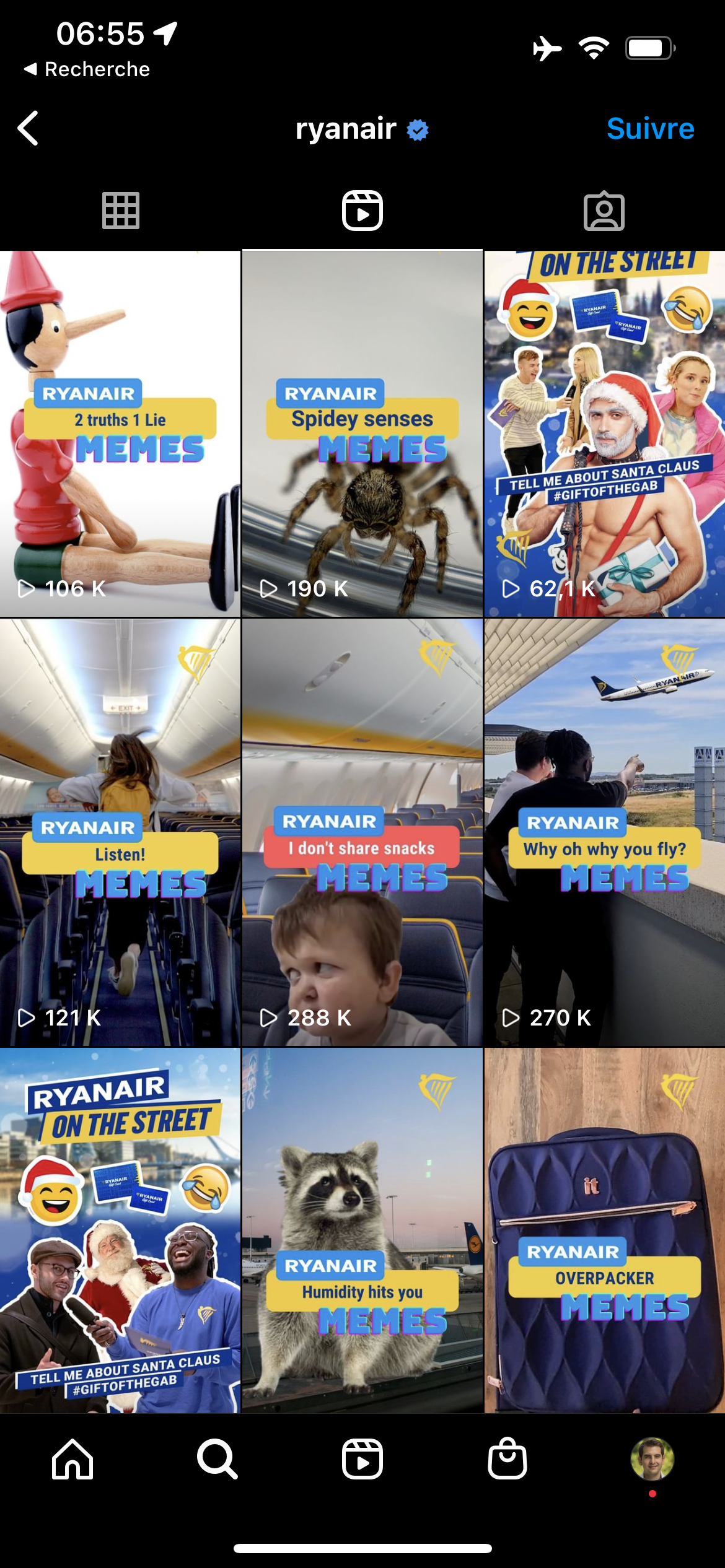The image size is (725, 1568).
Task: Open the Santa Claus reel with 62,1 K views
Action: click(604, 433)
